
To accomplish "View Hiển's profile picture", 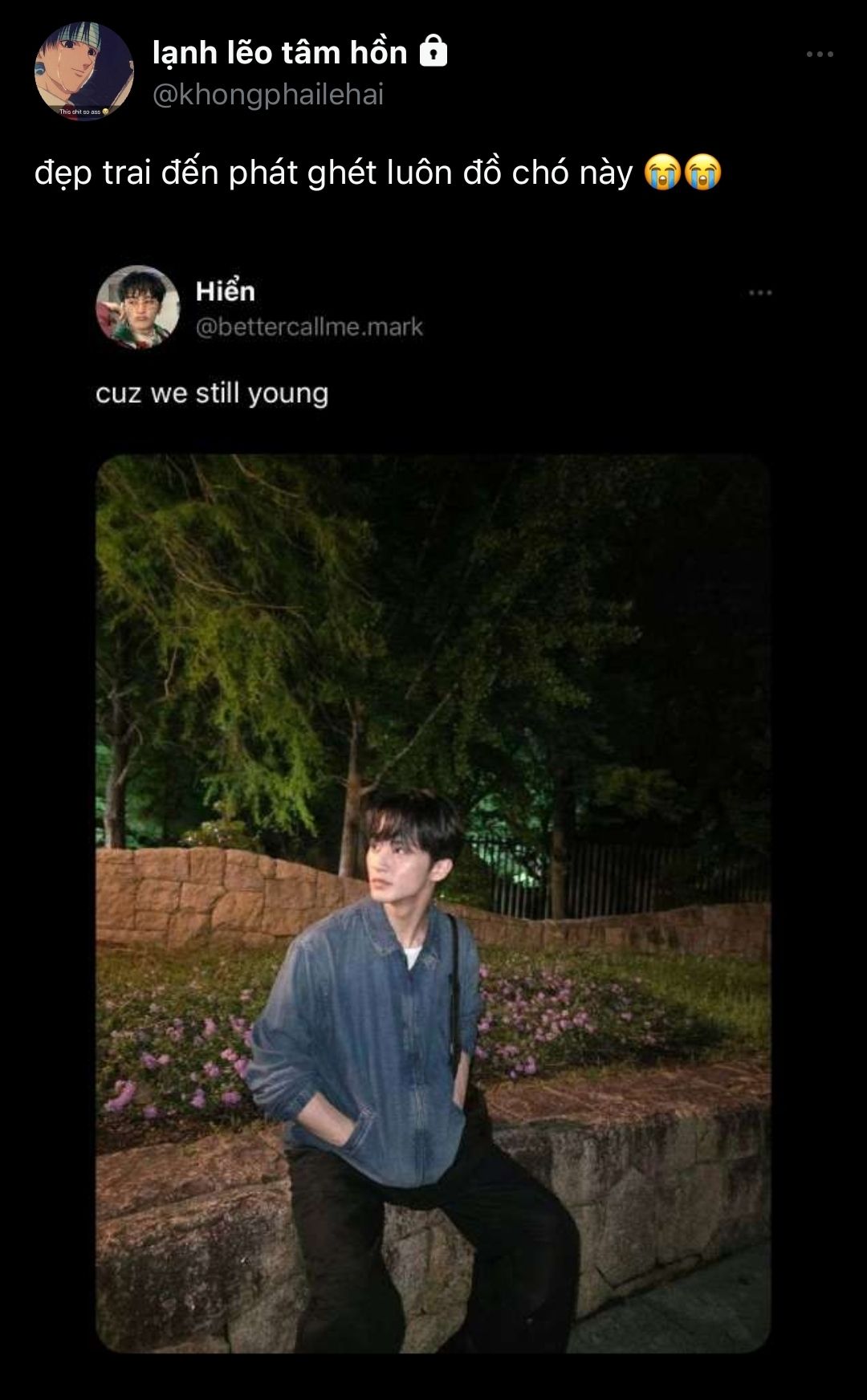I will click(138, 307).
